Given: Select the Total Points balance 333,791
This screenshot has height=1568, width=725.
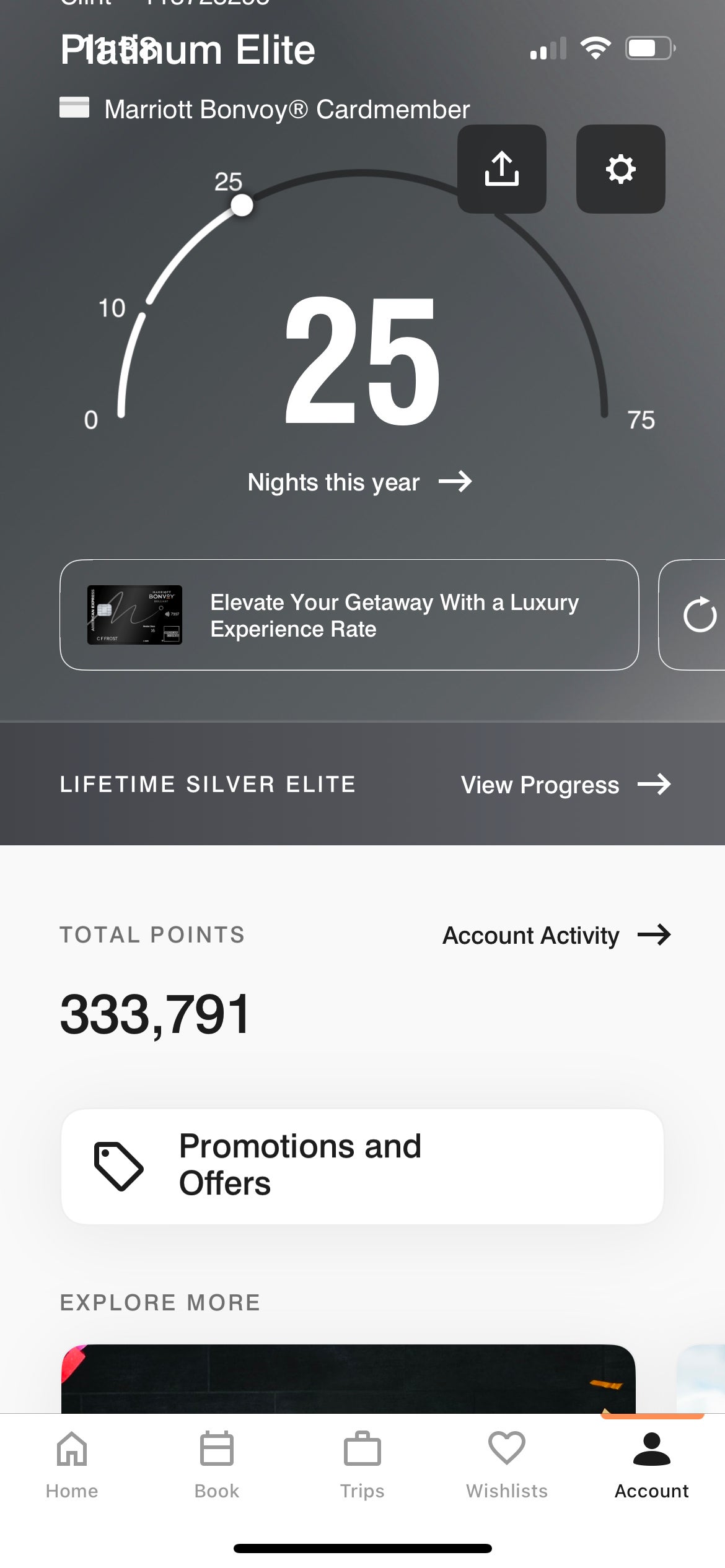Looking at the screenshot, I should [x=156, y=1013].
